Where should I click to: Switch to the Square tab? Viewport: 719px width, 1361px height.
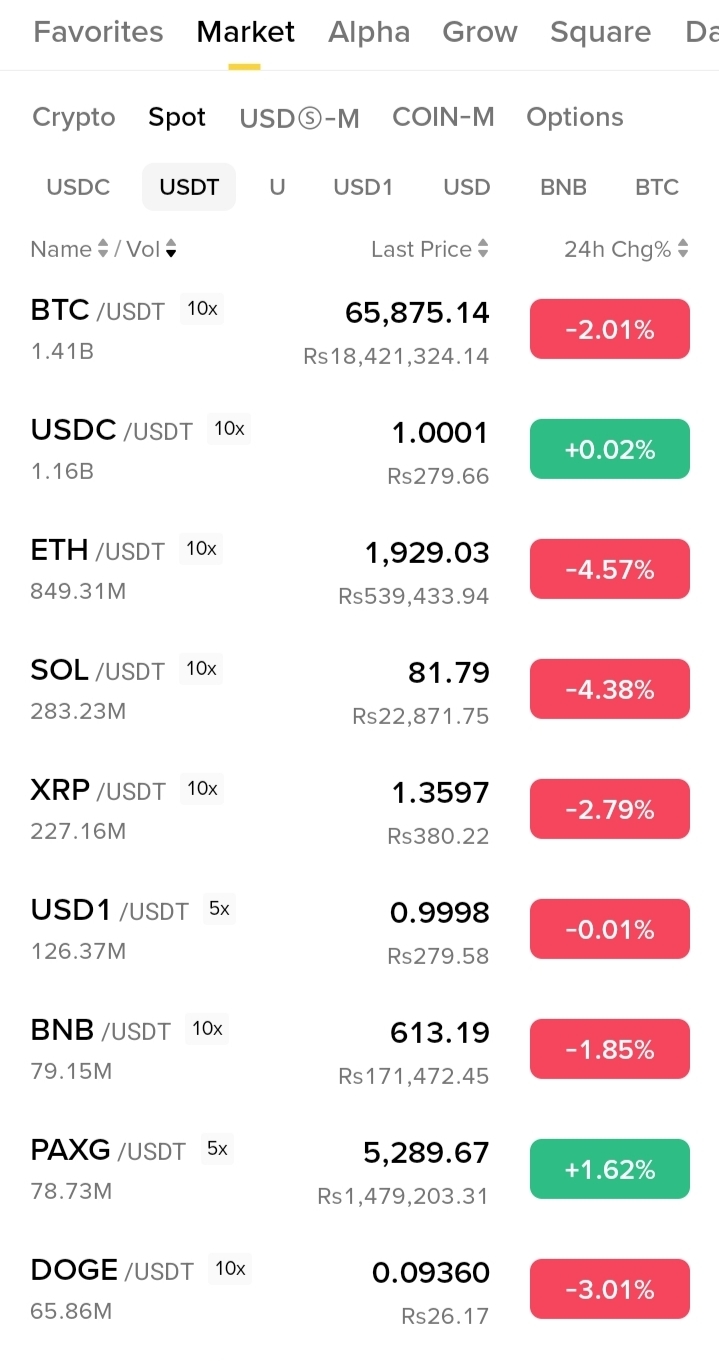[600, 32]
